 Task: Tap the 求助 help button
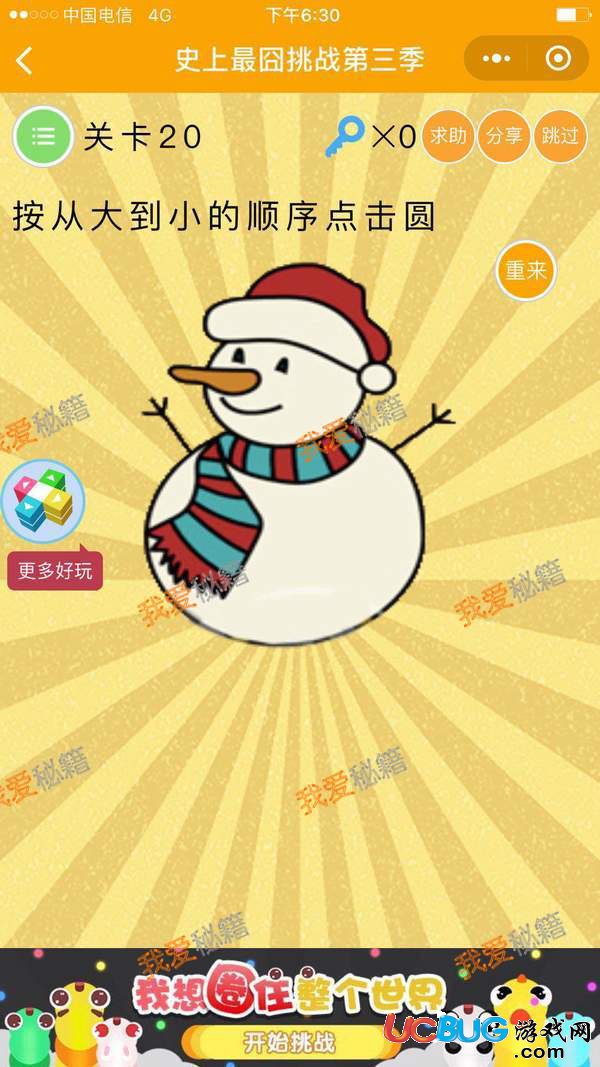coord(448,136)
